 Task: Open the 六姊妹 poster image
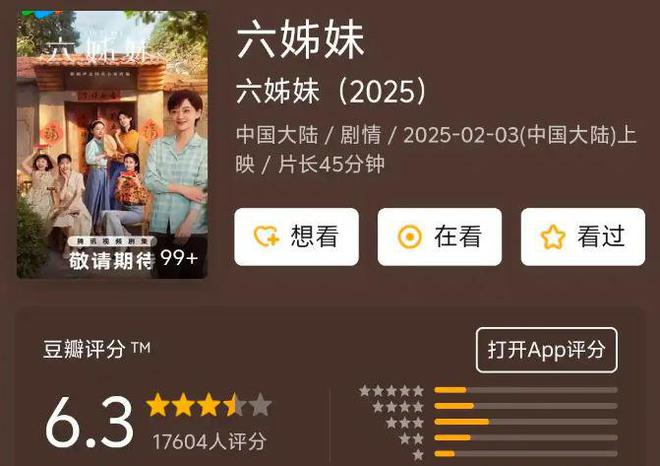[112, 145]
